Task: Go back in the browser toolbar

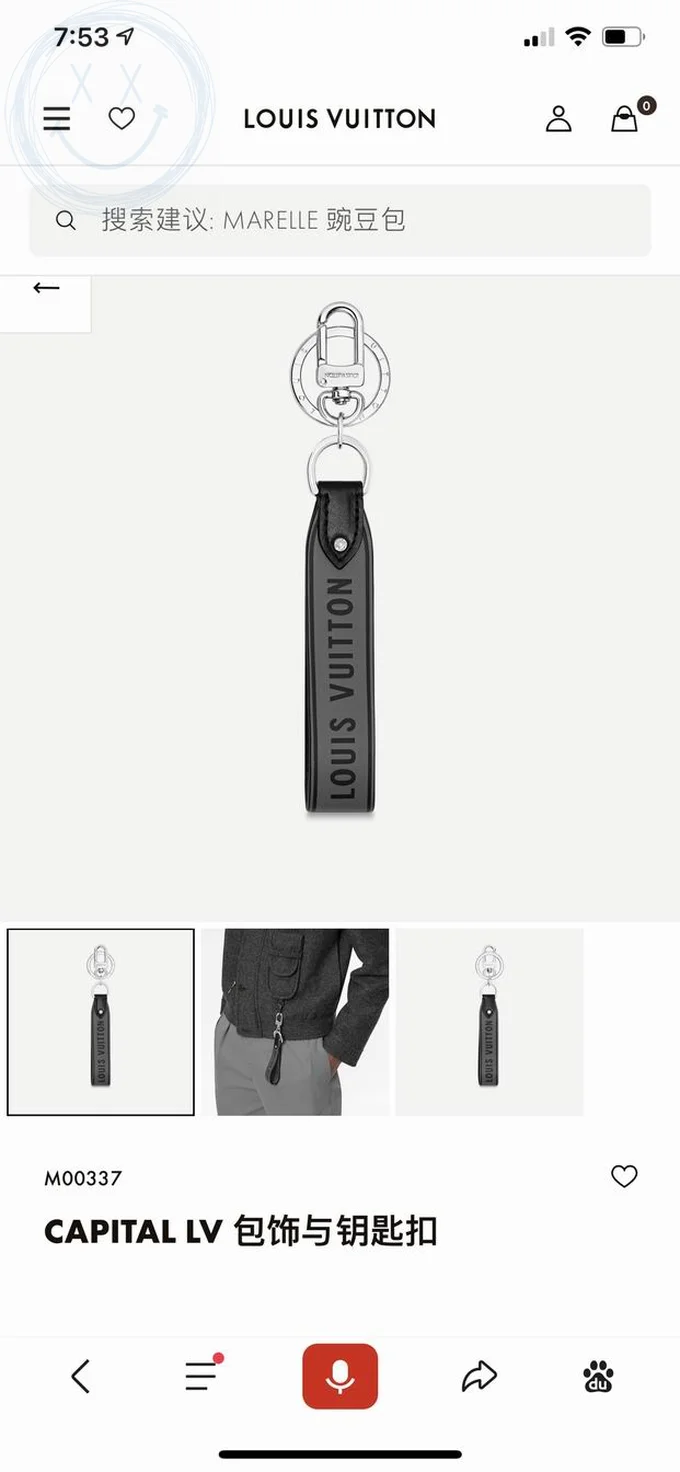Action: point(81,1377)
